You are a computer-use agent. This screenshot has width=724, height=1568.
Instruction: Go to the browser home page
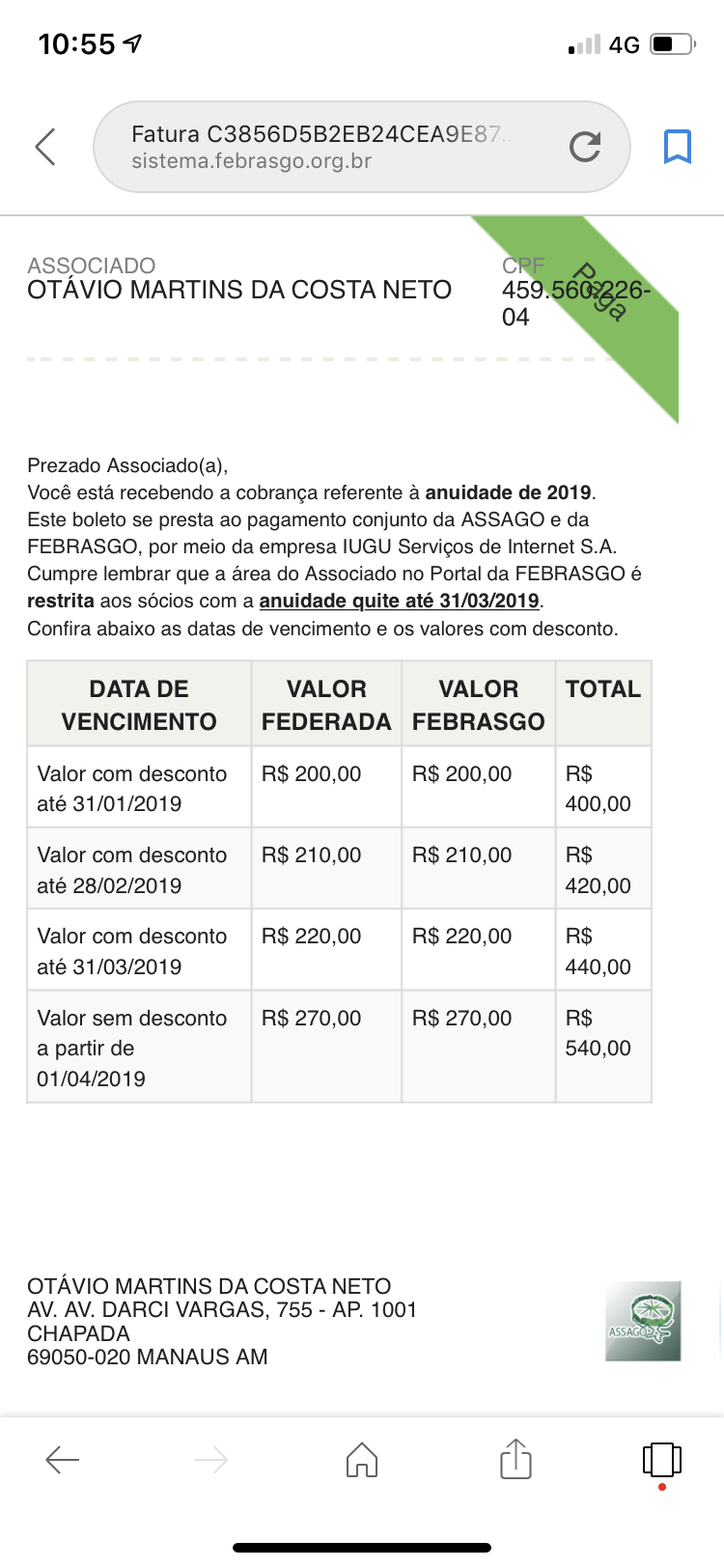point(362,1460)
